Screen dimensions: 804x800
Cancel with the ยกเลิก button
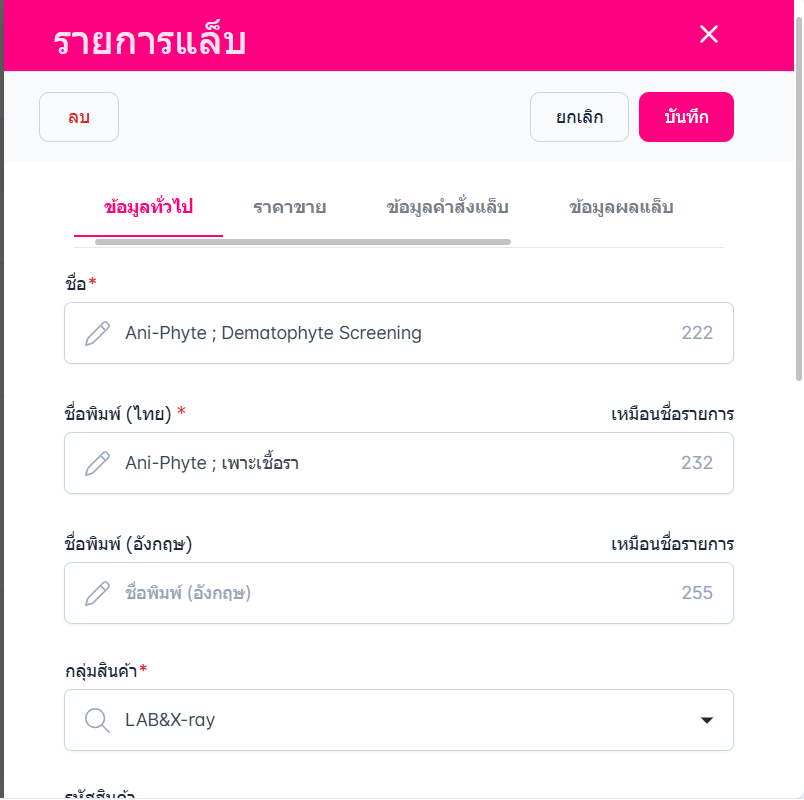[579, 117]
